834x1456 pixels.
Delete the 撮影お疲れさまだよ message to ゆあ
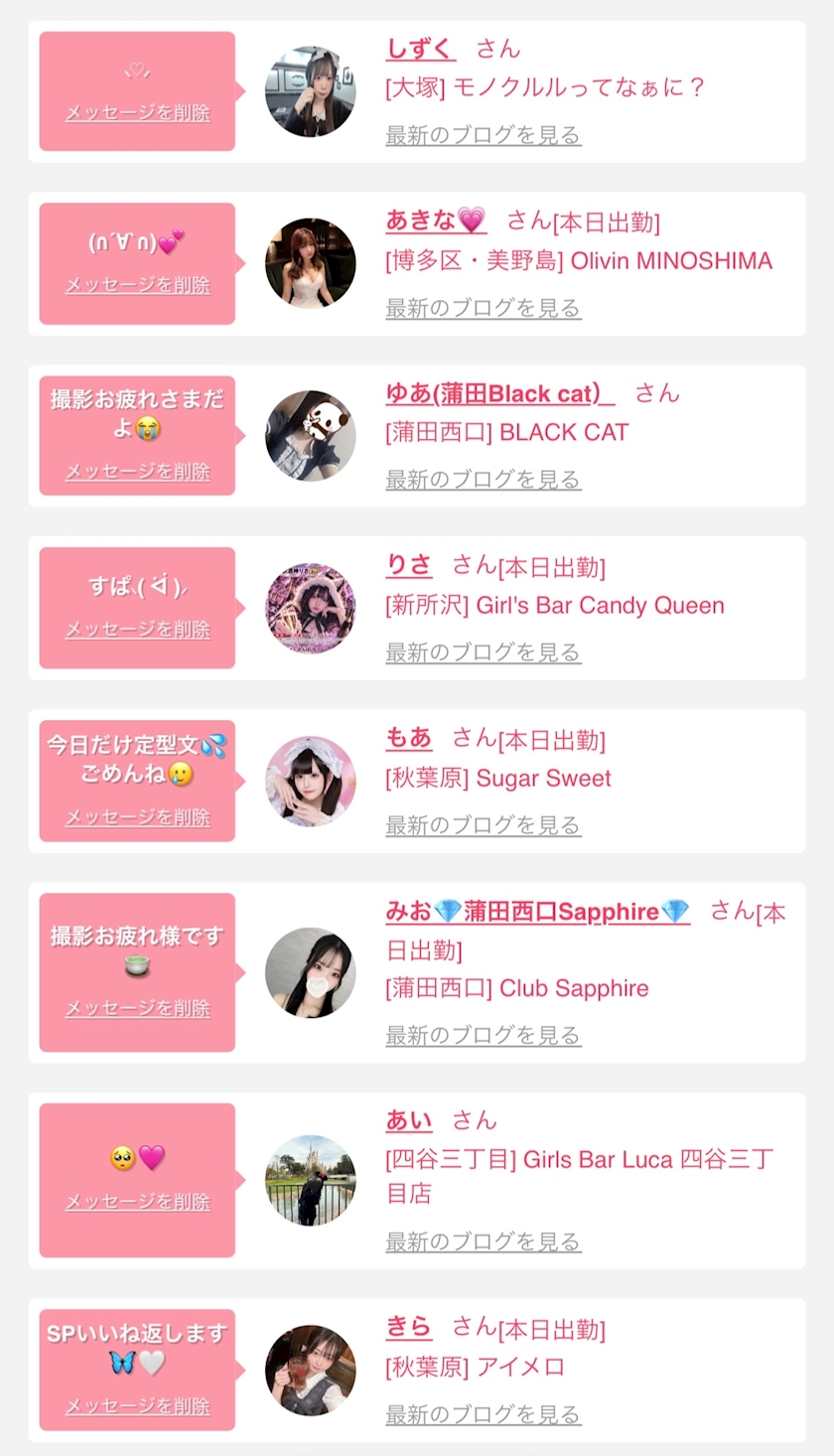pyautogui.click(x=138, y=472)
